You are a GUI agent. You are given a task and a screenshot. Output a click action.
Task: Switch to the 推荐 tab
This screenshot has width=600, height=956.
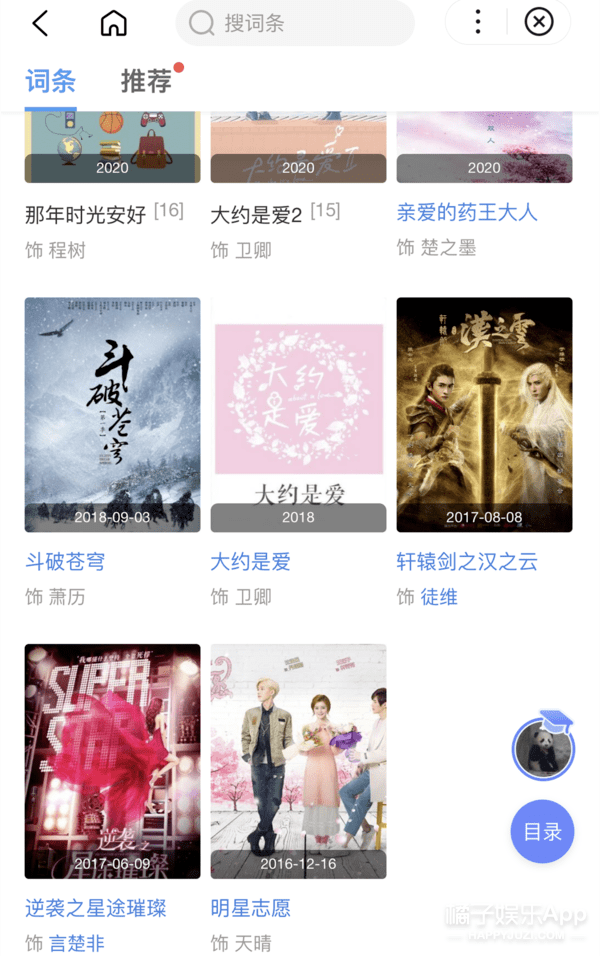pyautogui.click(x=147, y=81)
